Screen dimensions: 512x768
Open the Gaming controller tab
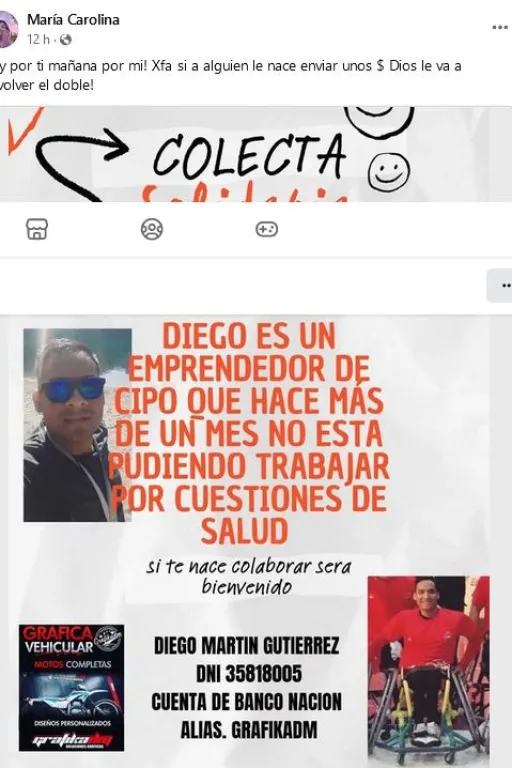pos(267,229)
